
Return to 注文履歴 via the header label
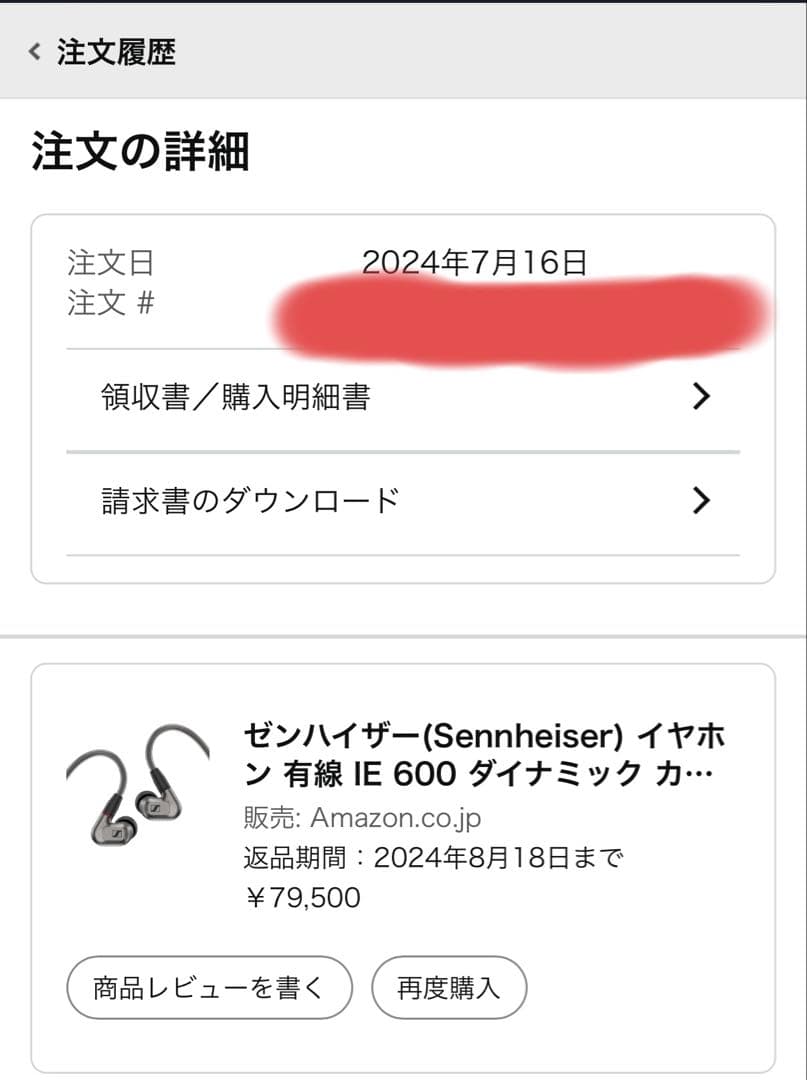point(117,52)
